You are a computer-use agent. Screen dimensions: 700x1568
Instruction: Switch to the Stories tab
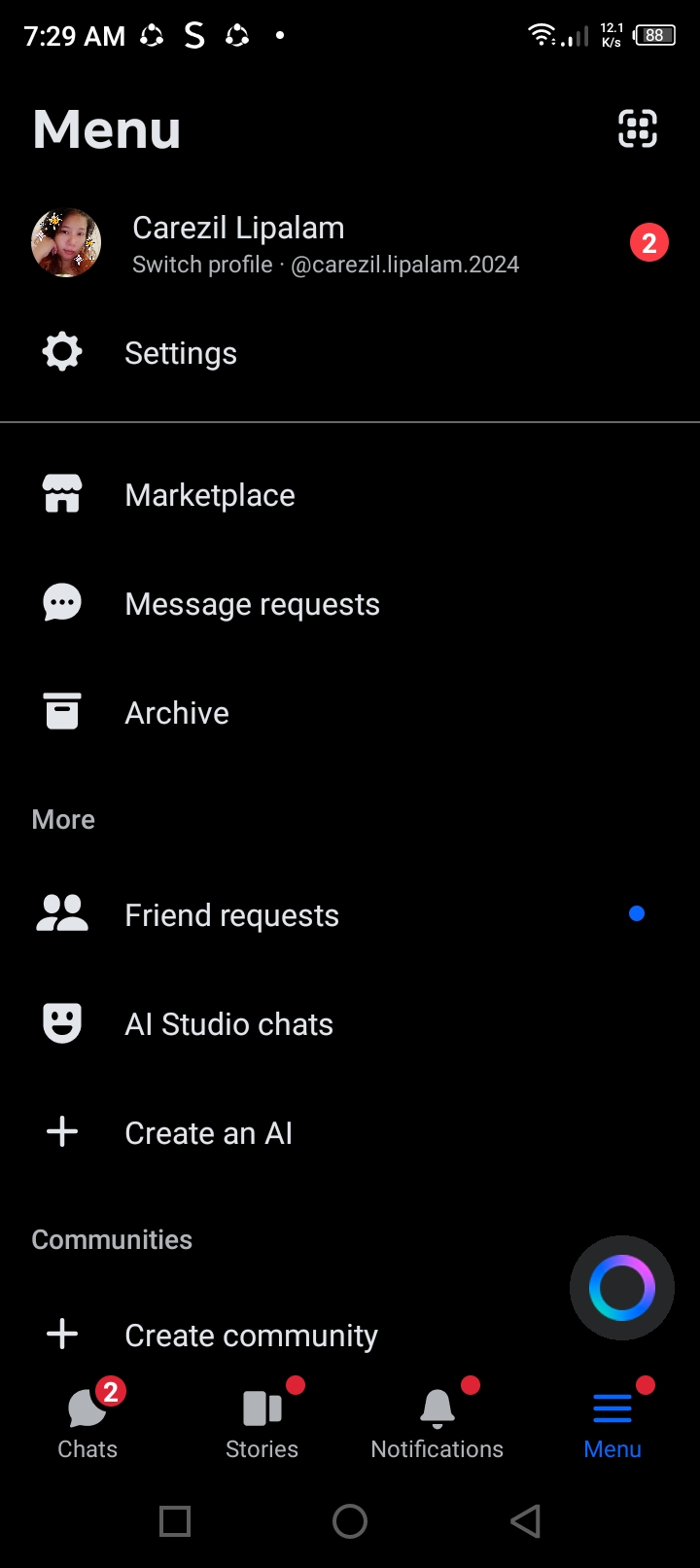(262, 1422)
